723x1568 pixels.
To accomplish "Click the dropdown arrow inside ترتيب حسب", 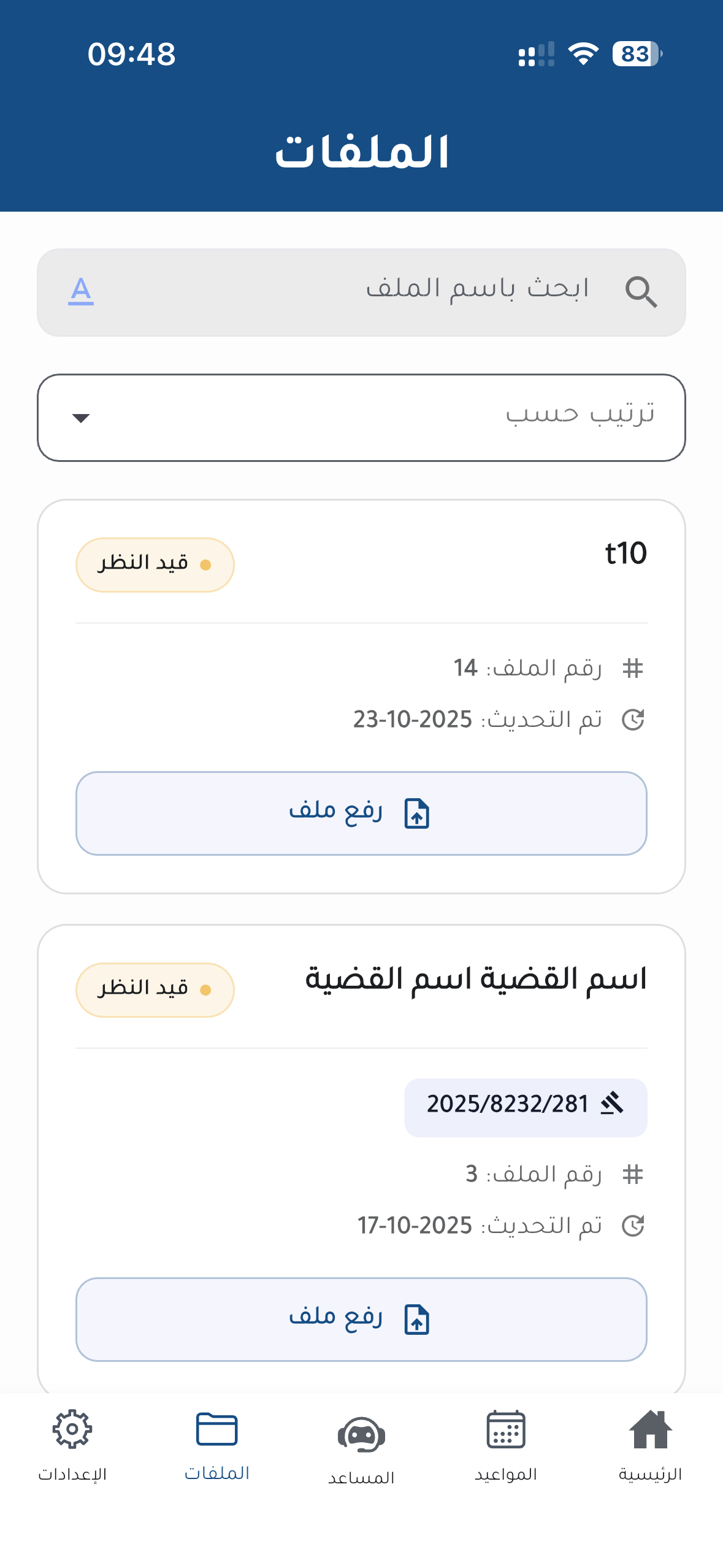I will coord(80,418).
